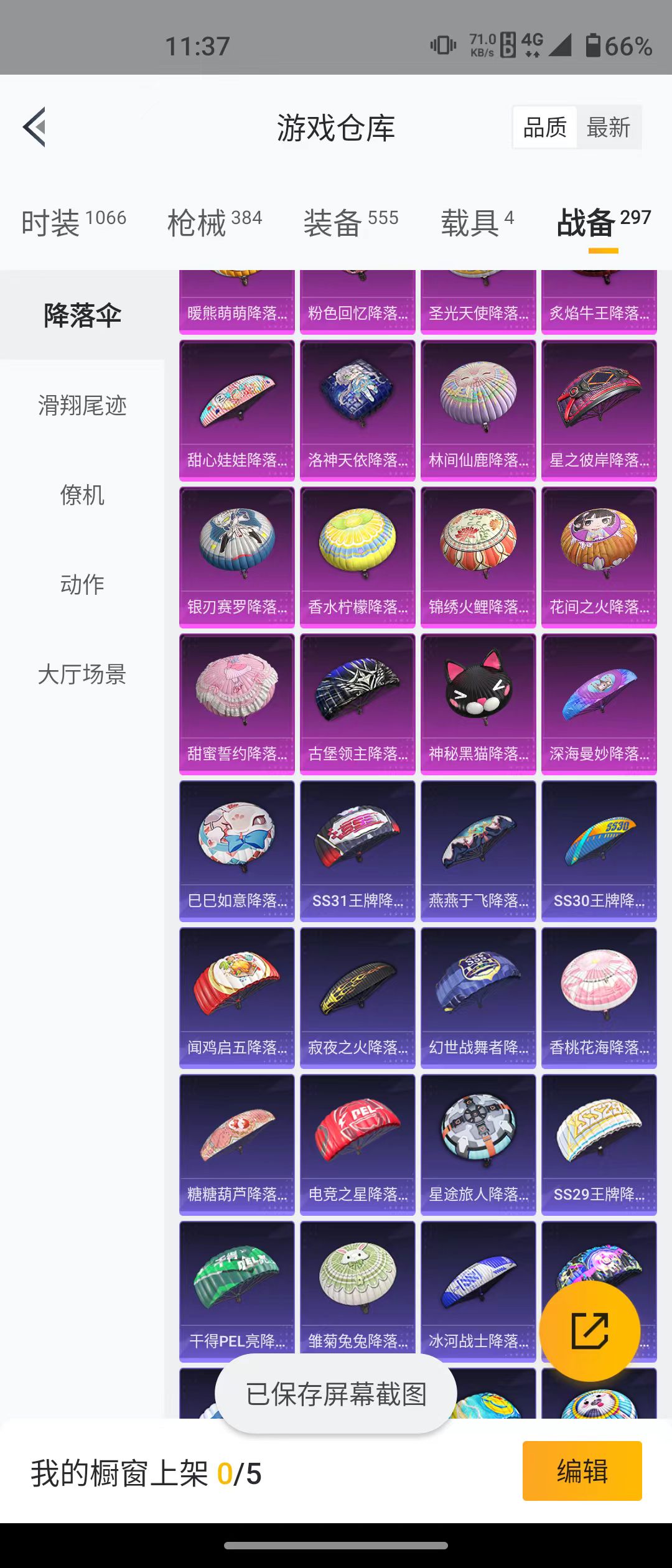Open the 滑翔尾迹 category
The image size is (672, 1568).
click(82, 406)
